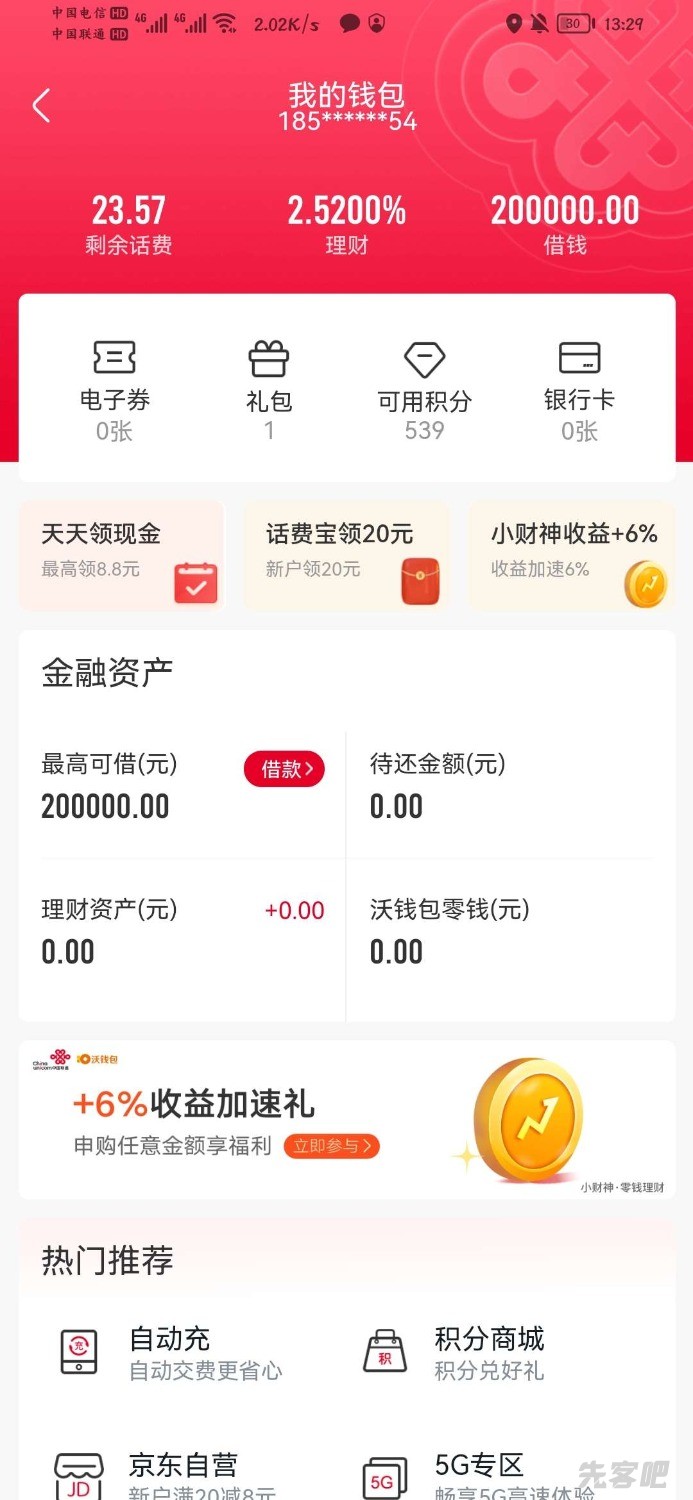The image size is (693, 1500).
Task: Open 理财 with 2.5200% rate
Action: (347, 224)
